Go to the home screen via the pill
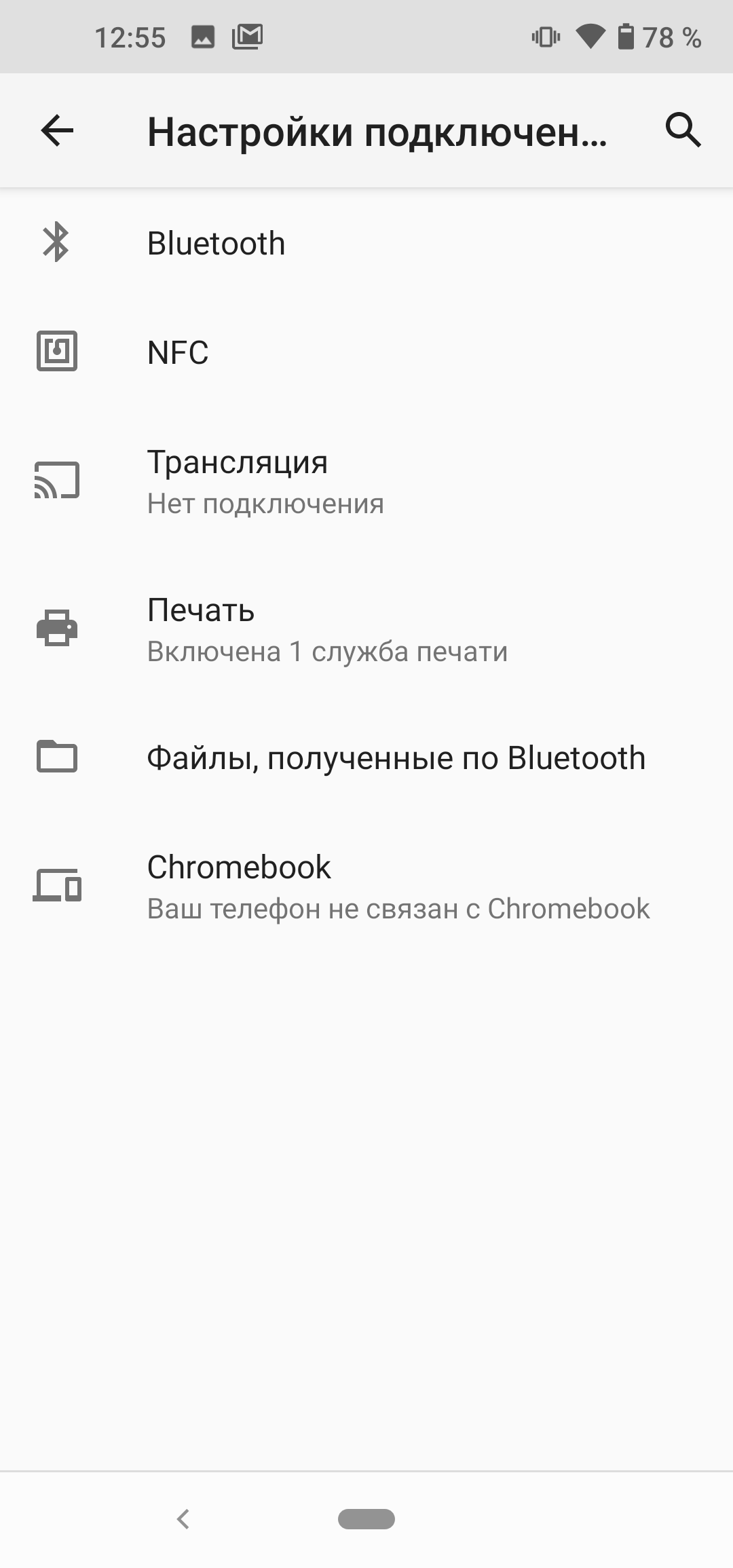 click(x=366, y=1518)
